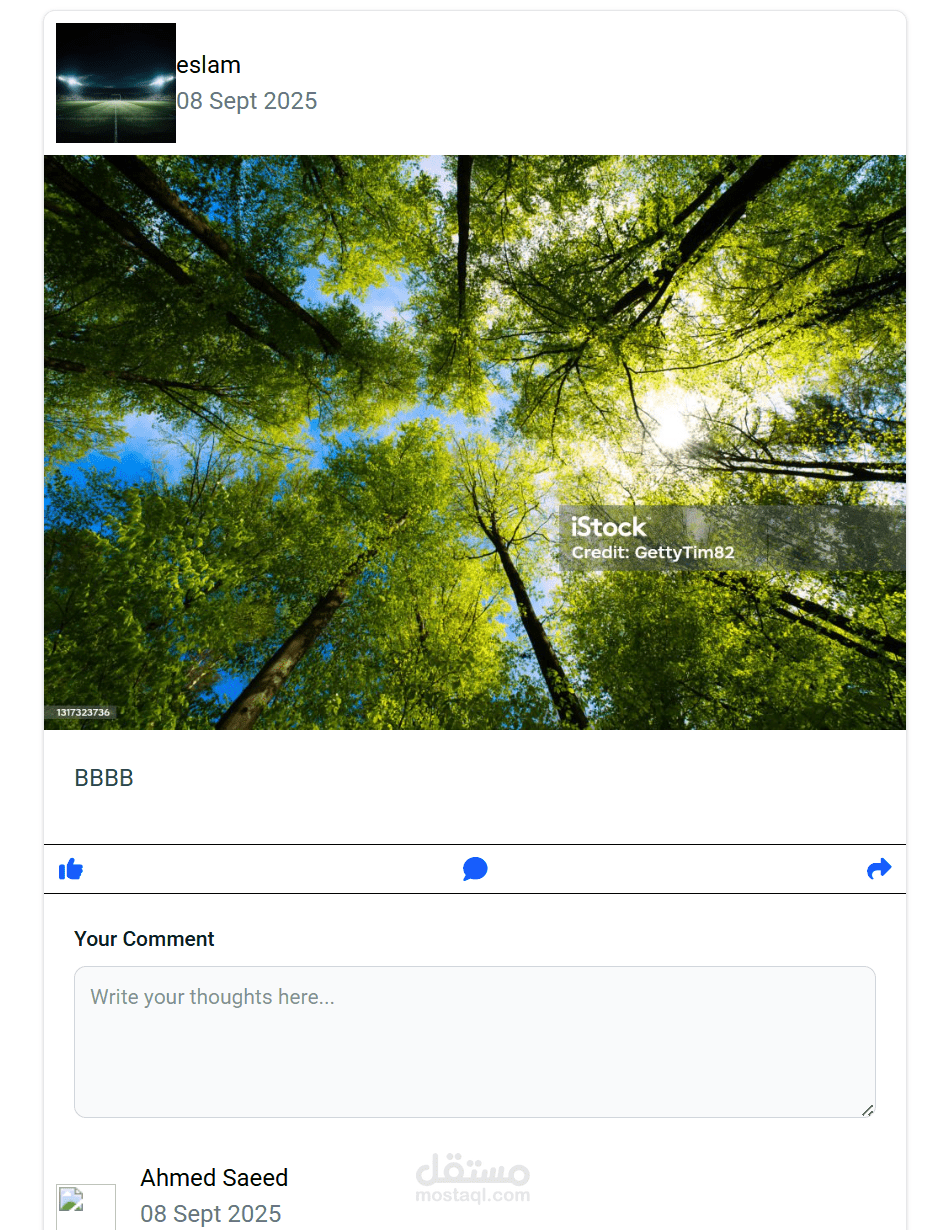This screenshot has height=1230, width=946.
Task: Share the post using the arrow icon
Action: [x=878, y=869]
